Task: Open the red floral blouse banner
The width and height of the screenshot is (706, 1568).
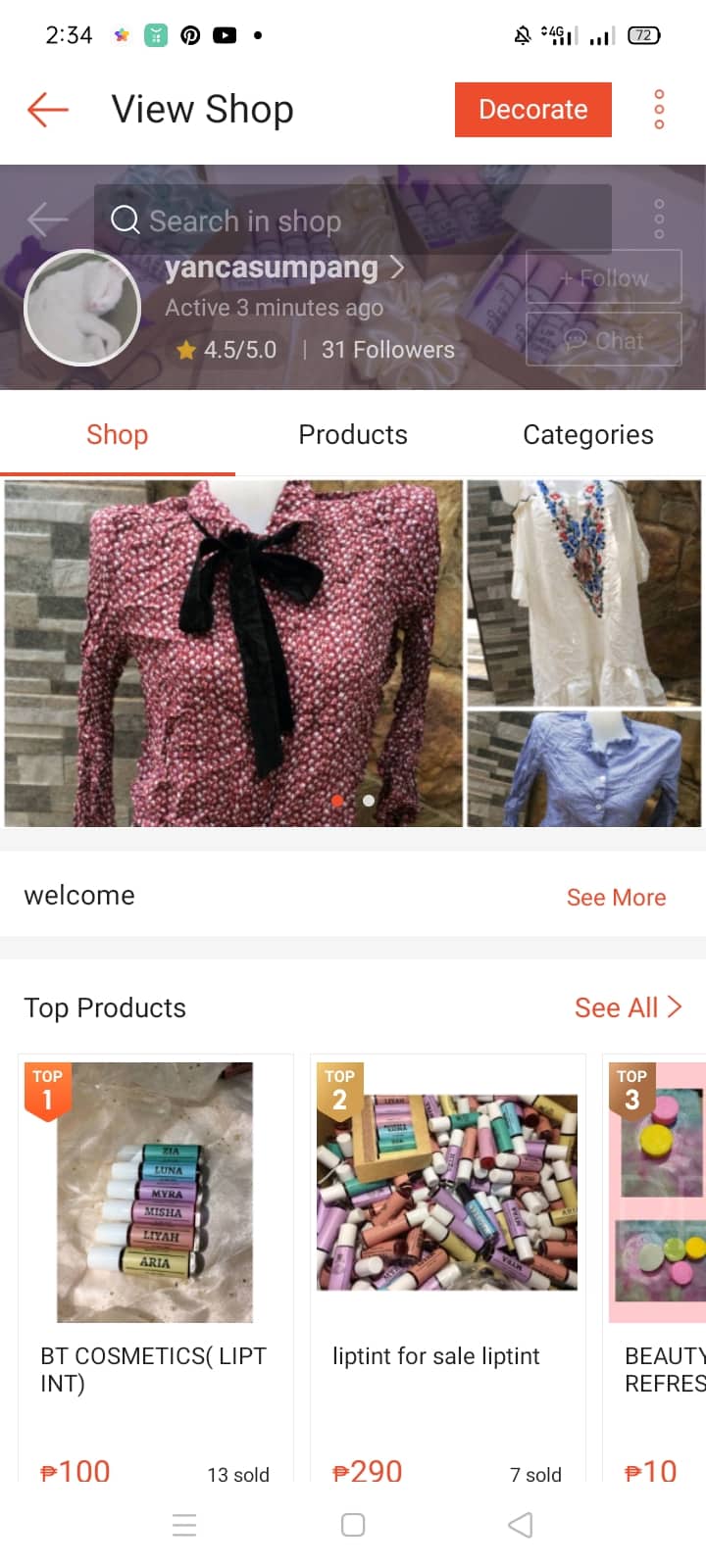Action: (233, 653)
